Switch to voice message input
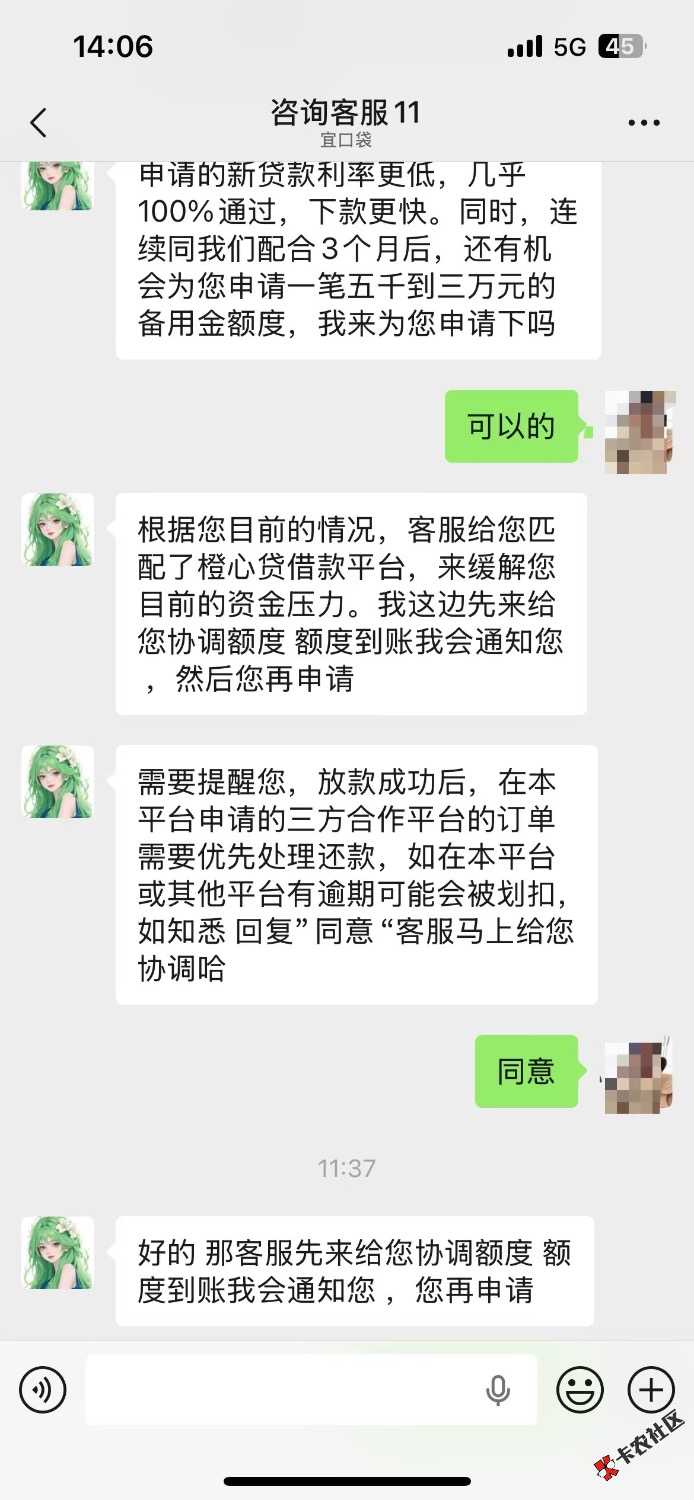 [x=42, y=1390]
